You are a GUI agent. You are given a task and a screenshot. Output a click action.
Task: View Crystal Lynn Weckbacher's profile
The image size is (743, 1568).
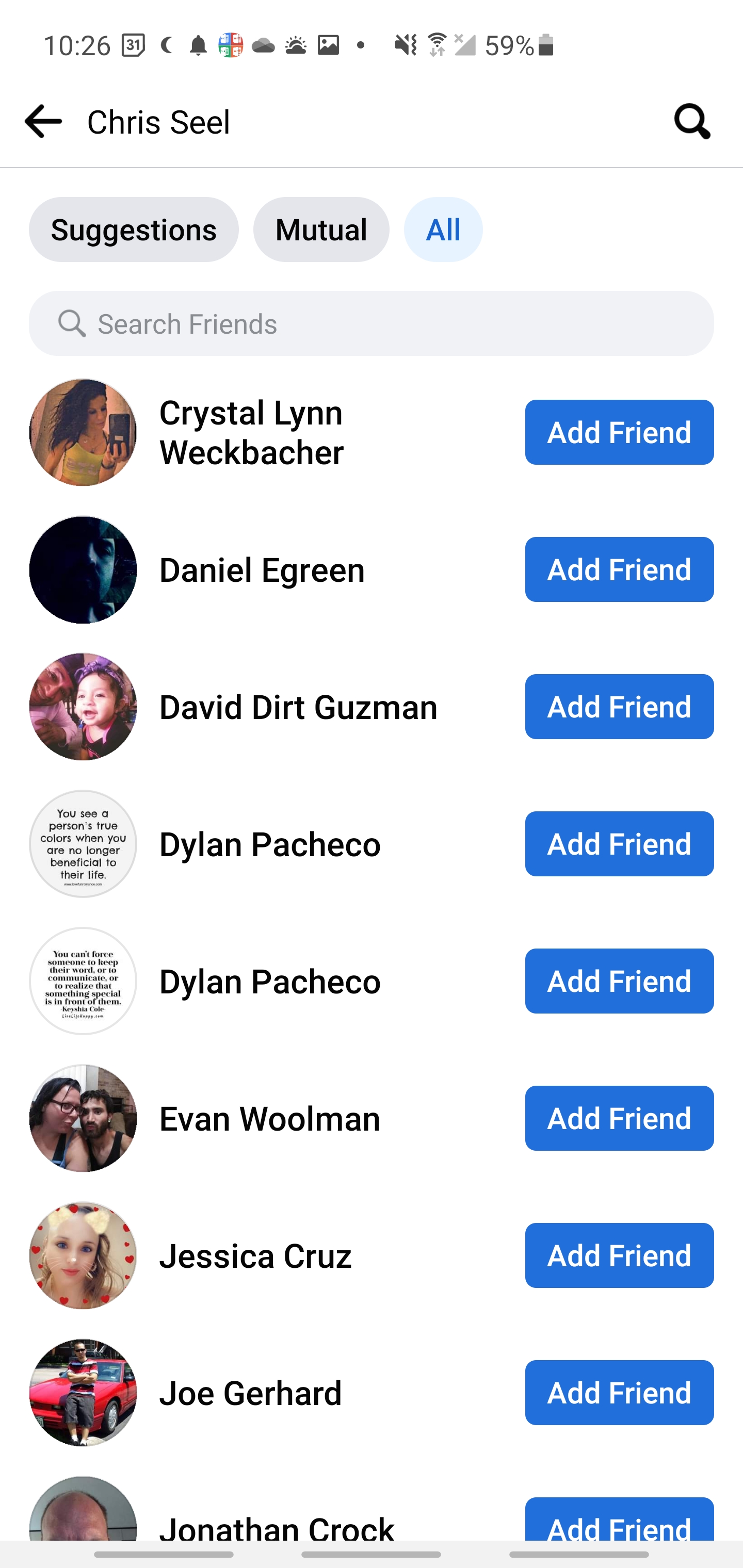(x=251, y=432)
